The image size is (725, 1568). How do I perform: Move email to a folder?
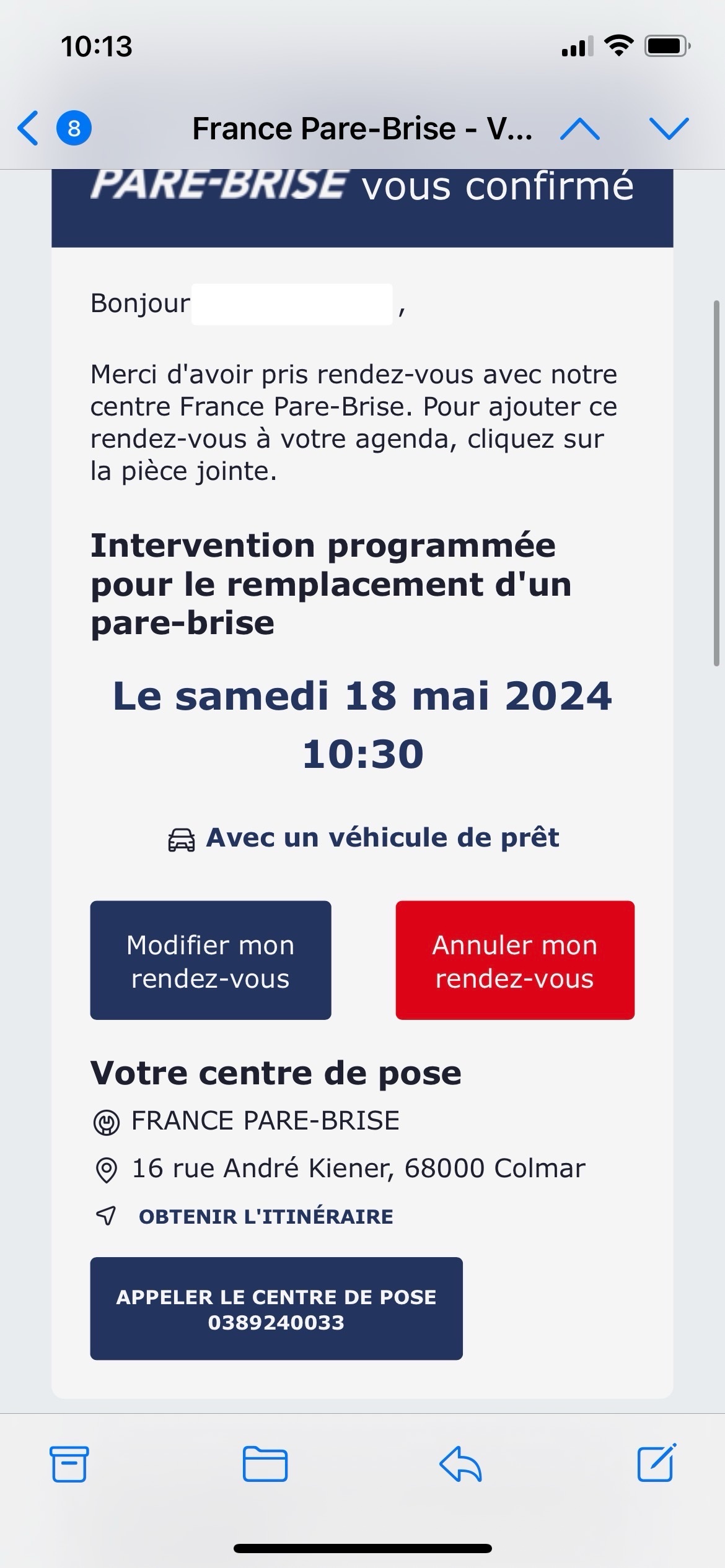point(265,1464)
